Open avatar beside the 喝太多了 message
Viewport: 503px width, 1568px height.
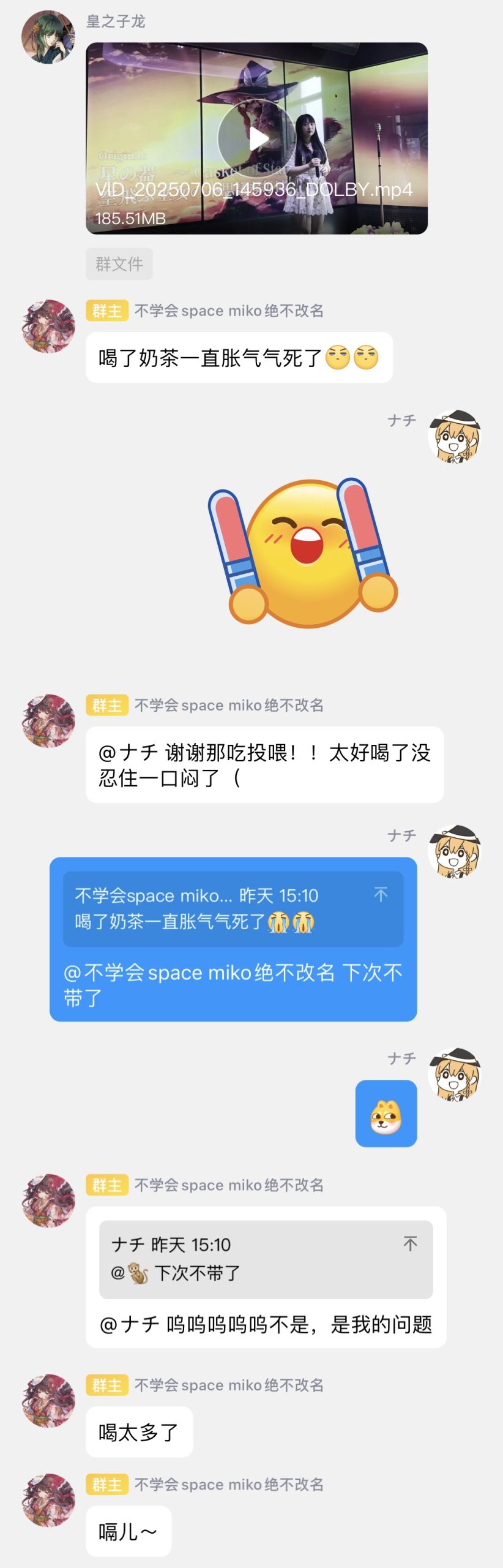pos(48,1401)
